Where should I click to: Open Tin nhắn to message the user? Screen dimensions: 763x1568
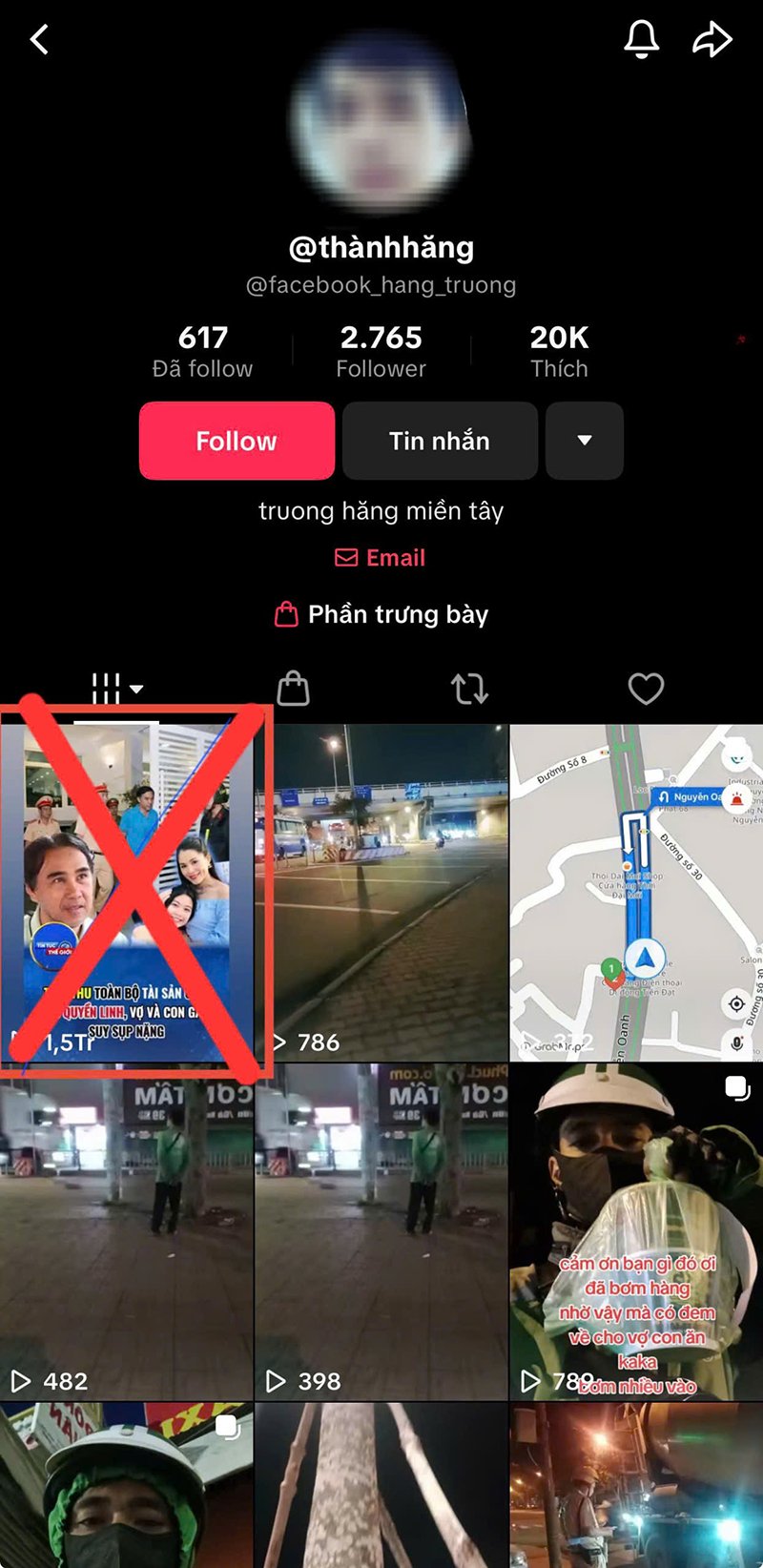[440, 441]
